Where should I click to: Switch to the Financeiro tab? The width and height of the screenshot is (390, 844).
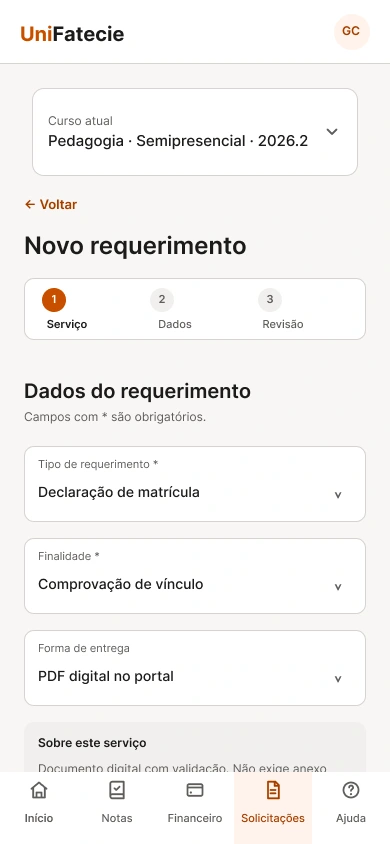[x=195, y=803]
